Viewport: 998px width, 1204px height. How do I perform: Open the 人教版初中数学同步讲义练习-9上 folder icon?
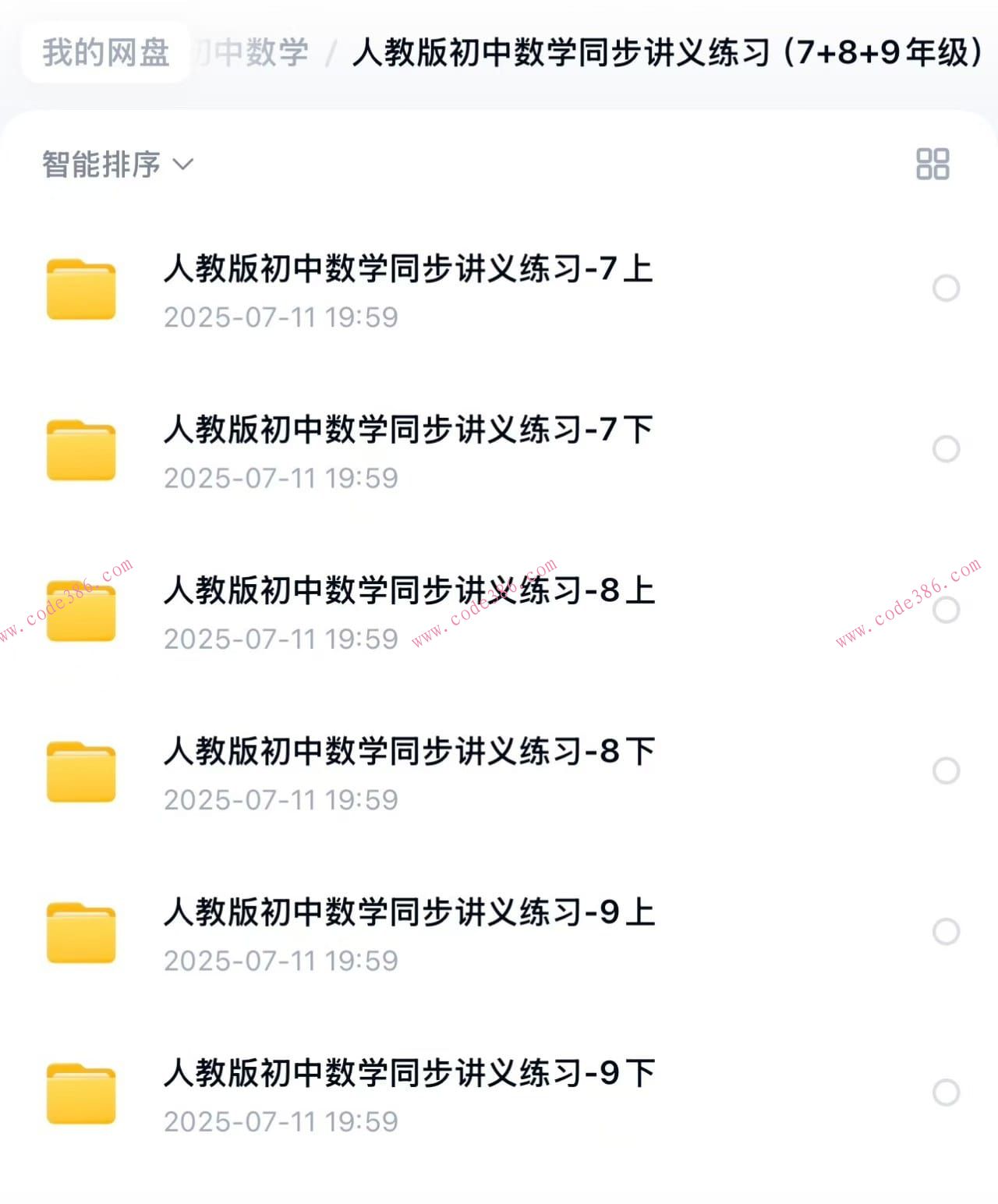click(82, 933)
